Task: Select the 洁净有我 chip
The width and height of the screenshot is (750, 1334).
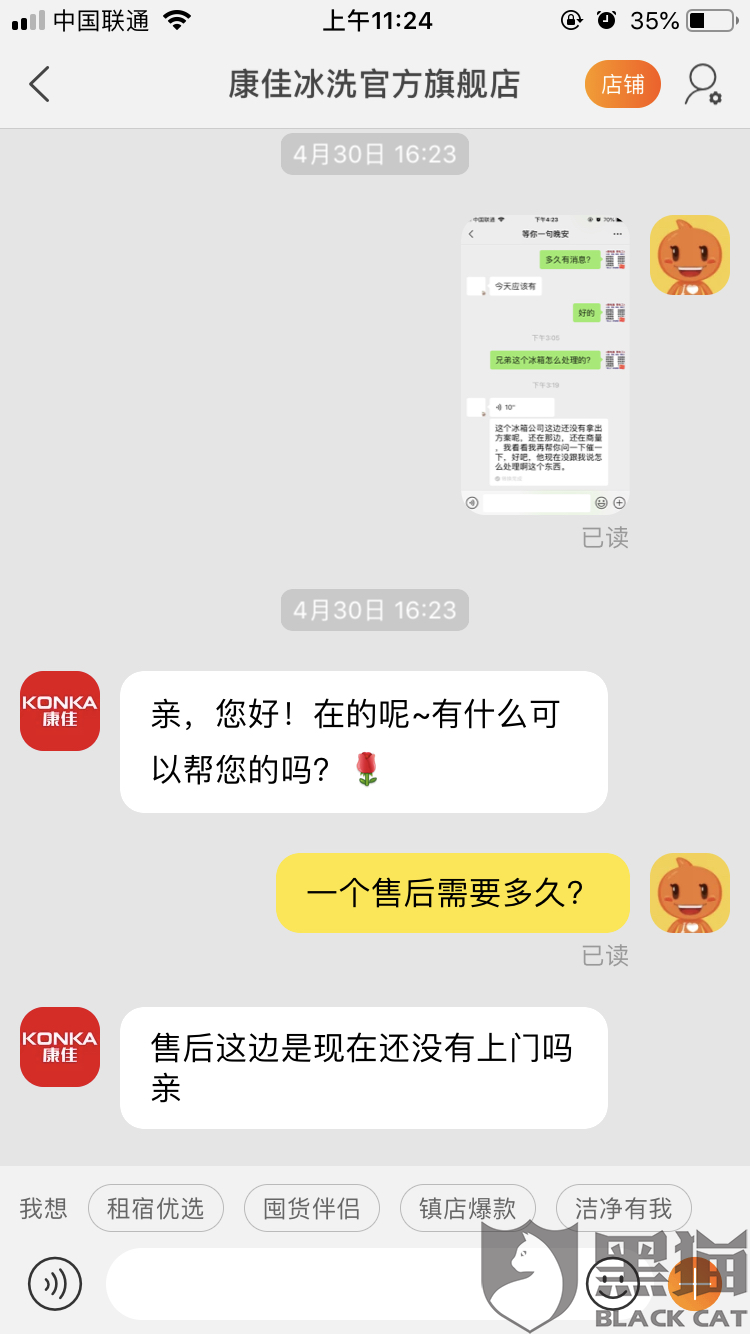Action: (x=624, y=1208)
